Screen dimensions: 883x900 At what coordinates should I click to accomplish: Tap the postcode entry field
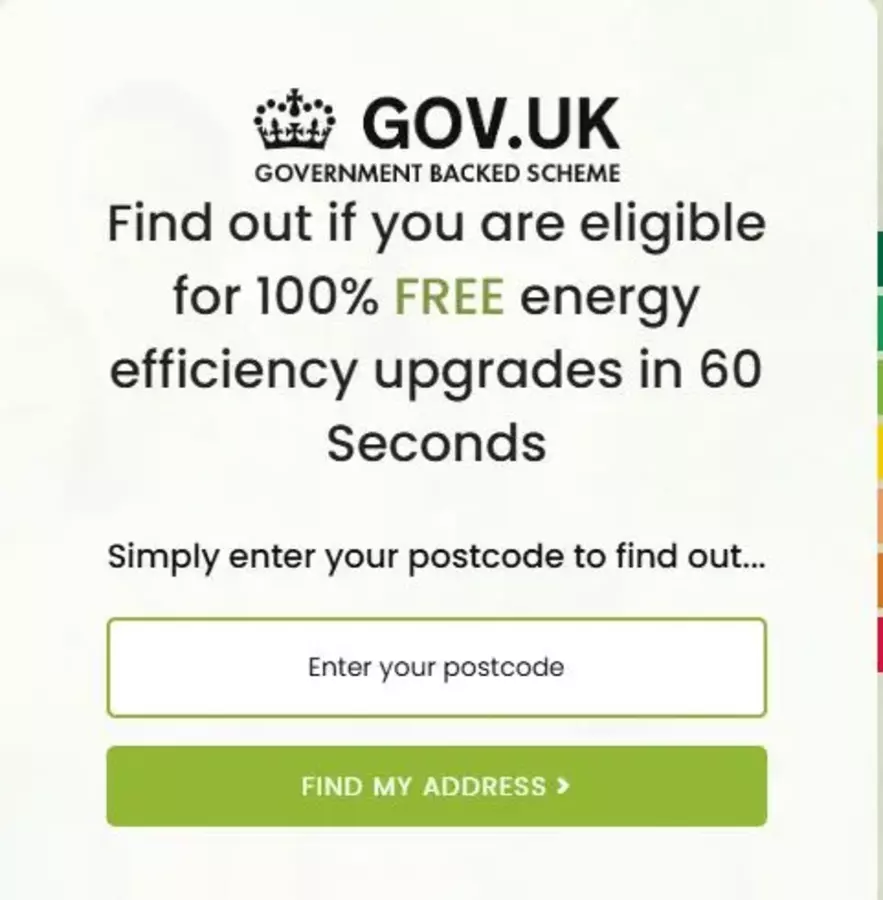pyautogui.click(x=436, y=667)
